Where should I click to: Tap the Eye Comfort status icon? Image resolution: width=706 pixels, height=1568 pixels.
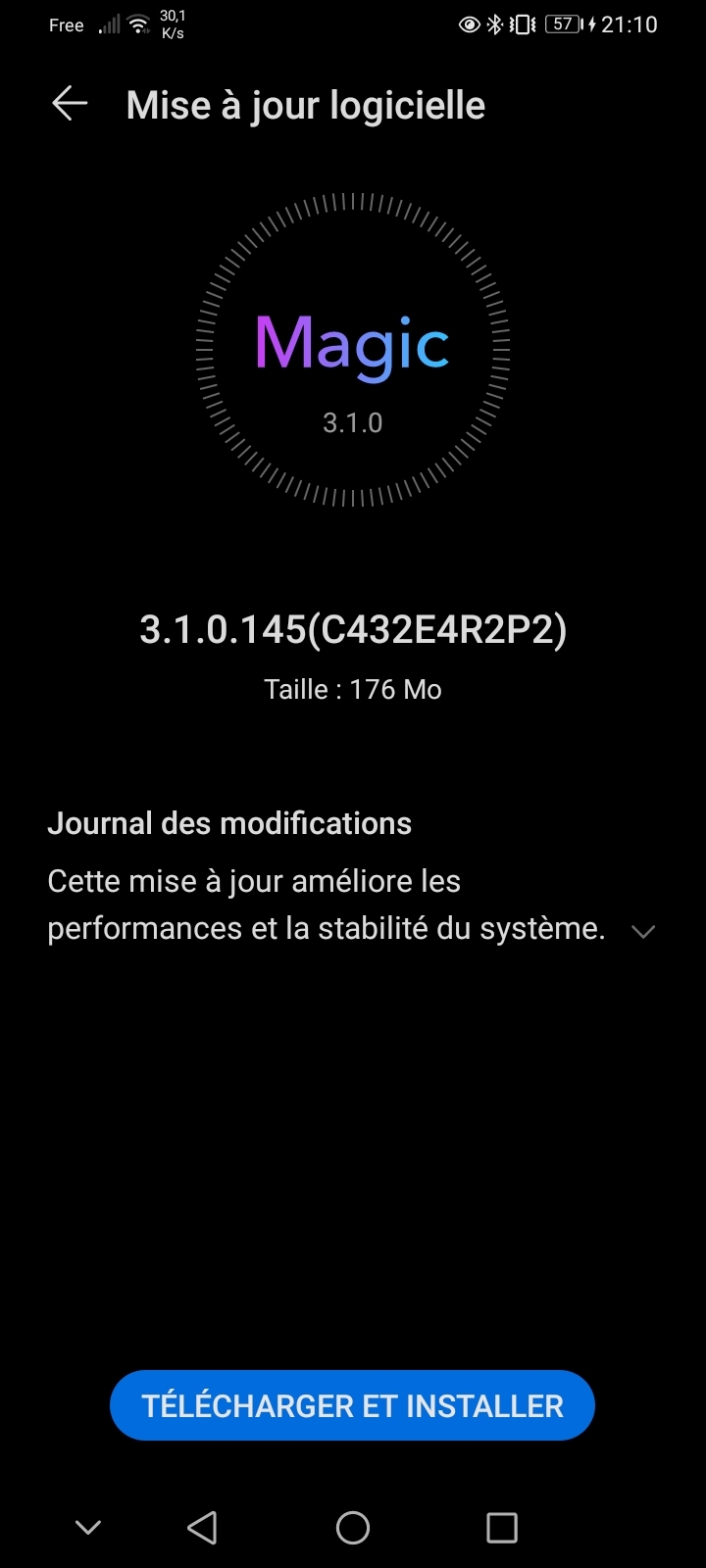(469, 24)
